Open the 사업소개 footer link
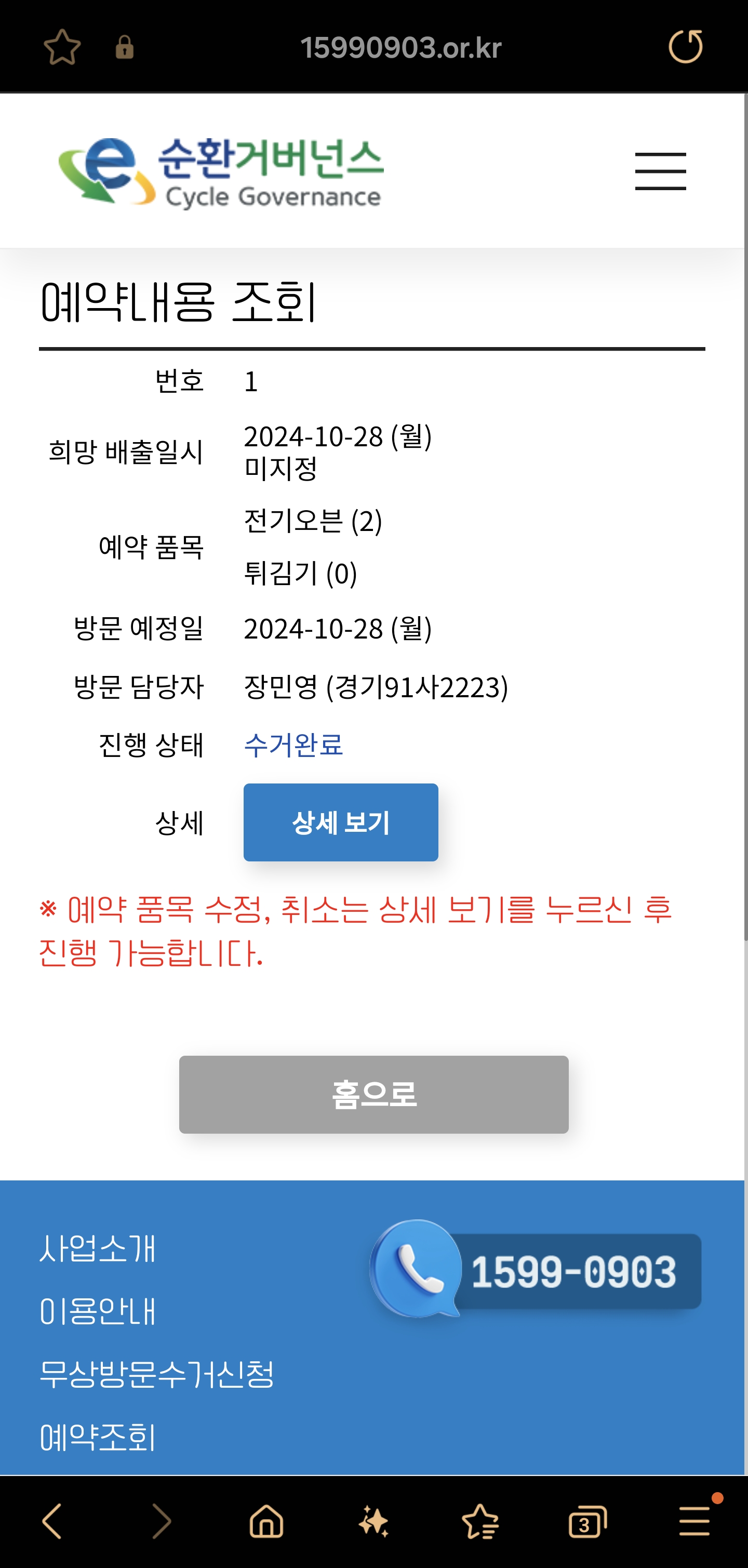The height and width of the screenshot is (1568, 748). 98,1249
